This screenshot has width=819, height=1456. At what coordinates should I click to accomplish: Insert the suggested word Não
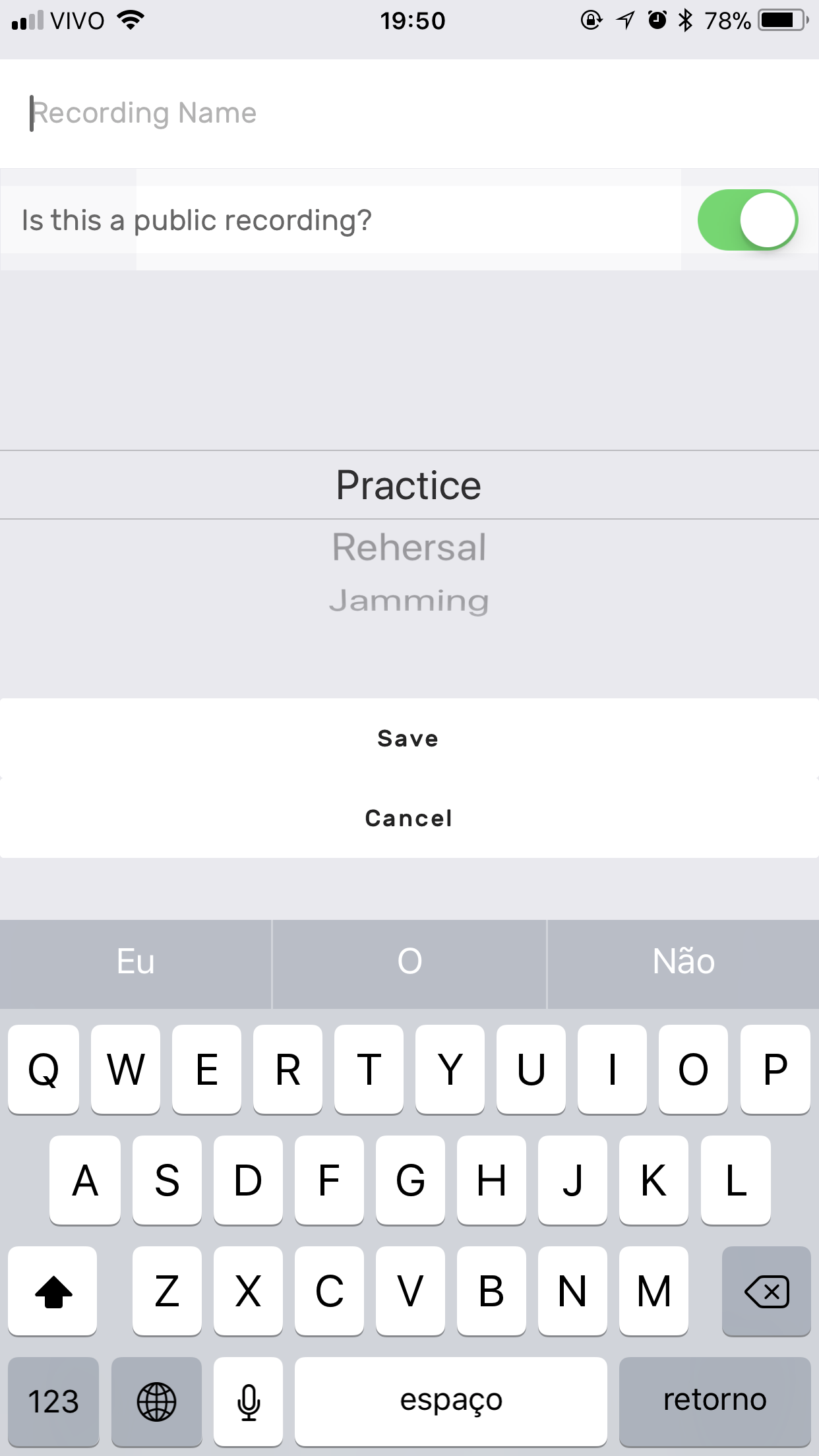(x=683, y=962)
